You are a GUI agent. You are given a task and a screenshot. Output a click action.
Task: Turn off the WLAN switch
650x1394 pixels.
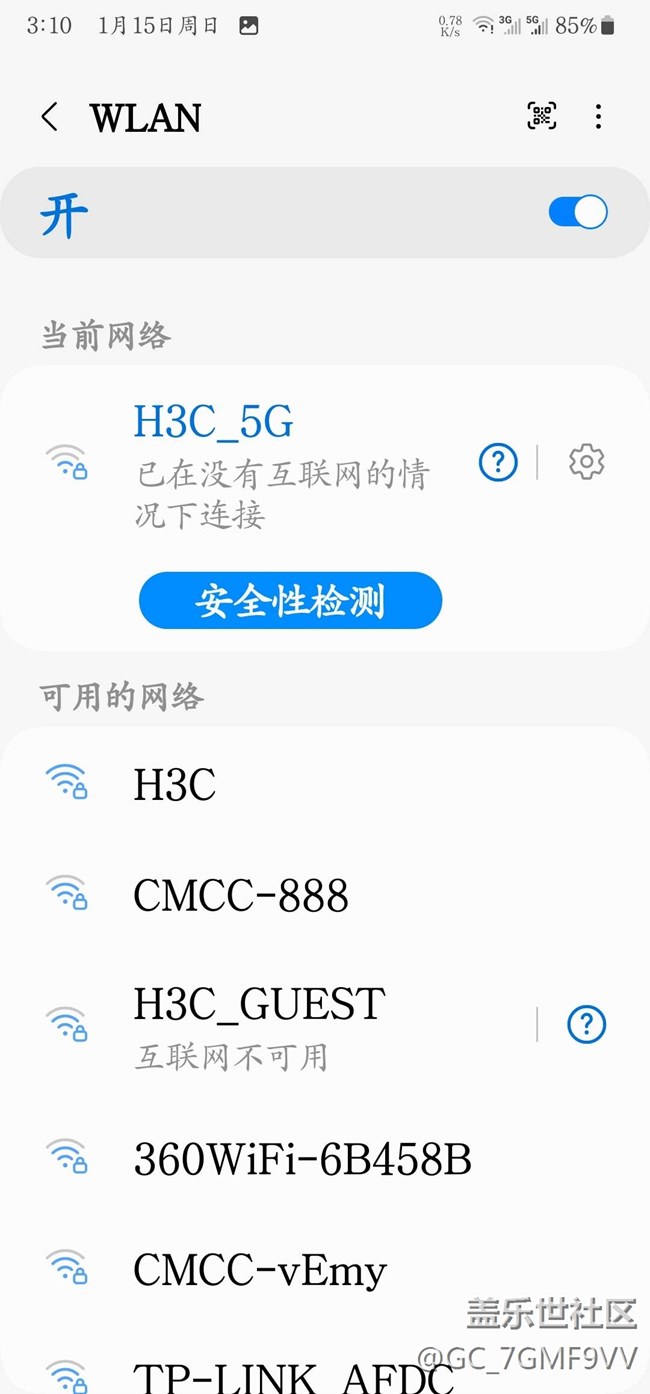click(578, 212)
